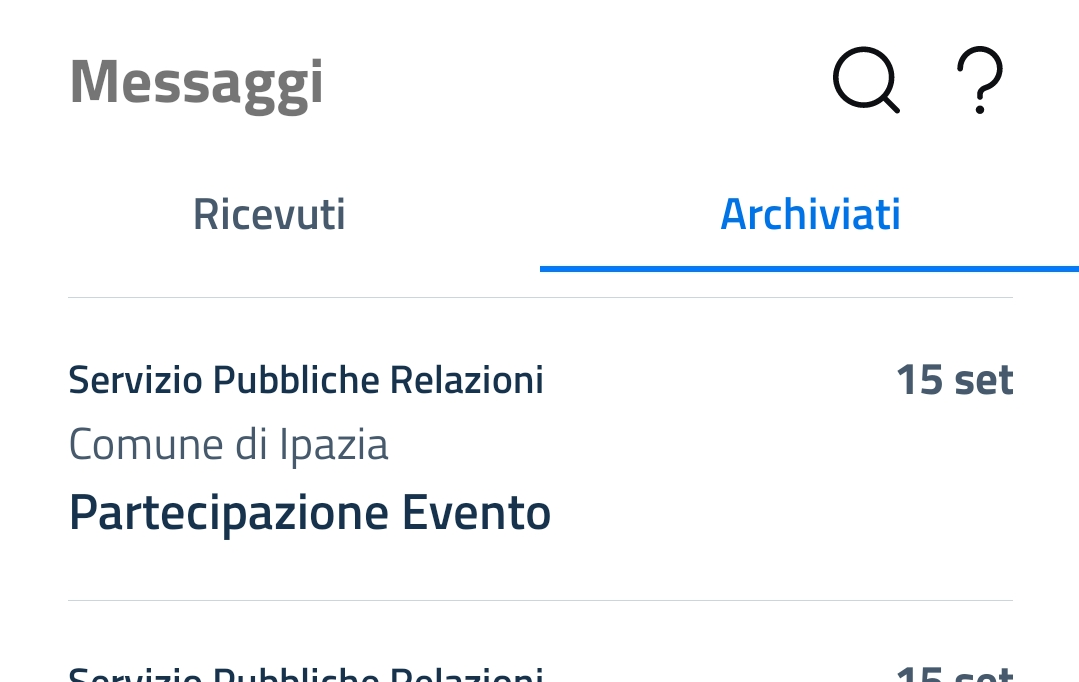
Task: Switch to the Ricevuti tab
Action: [x=269, y=215]
